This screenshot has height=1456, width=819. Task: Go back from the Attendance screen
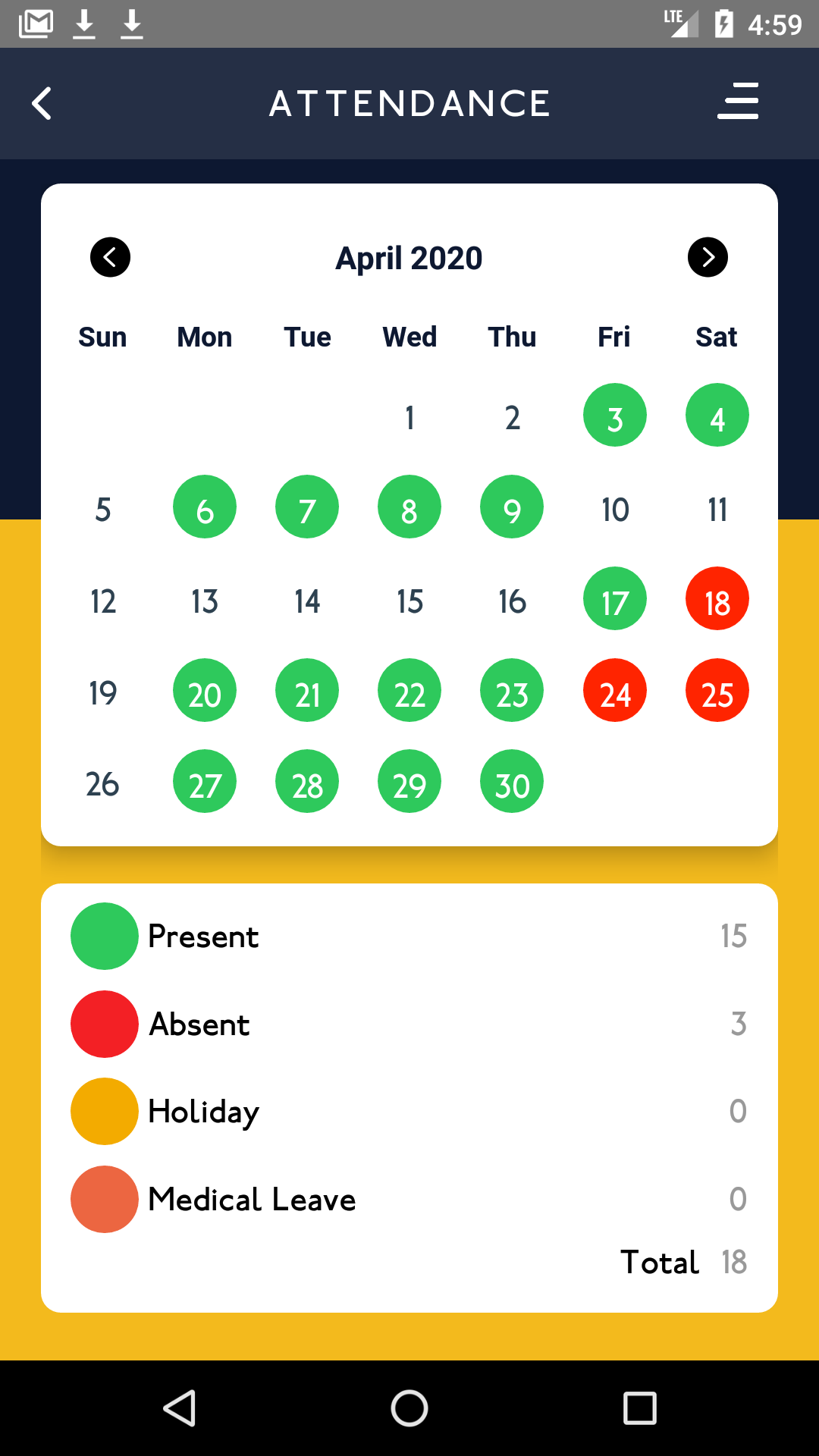[x=42, y=104]
